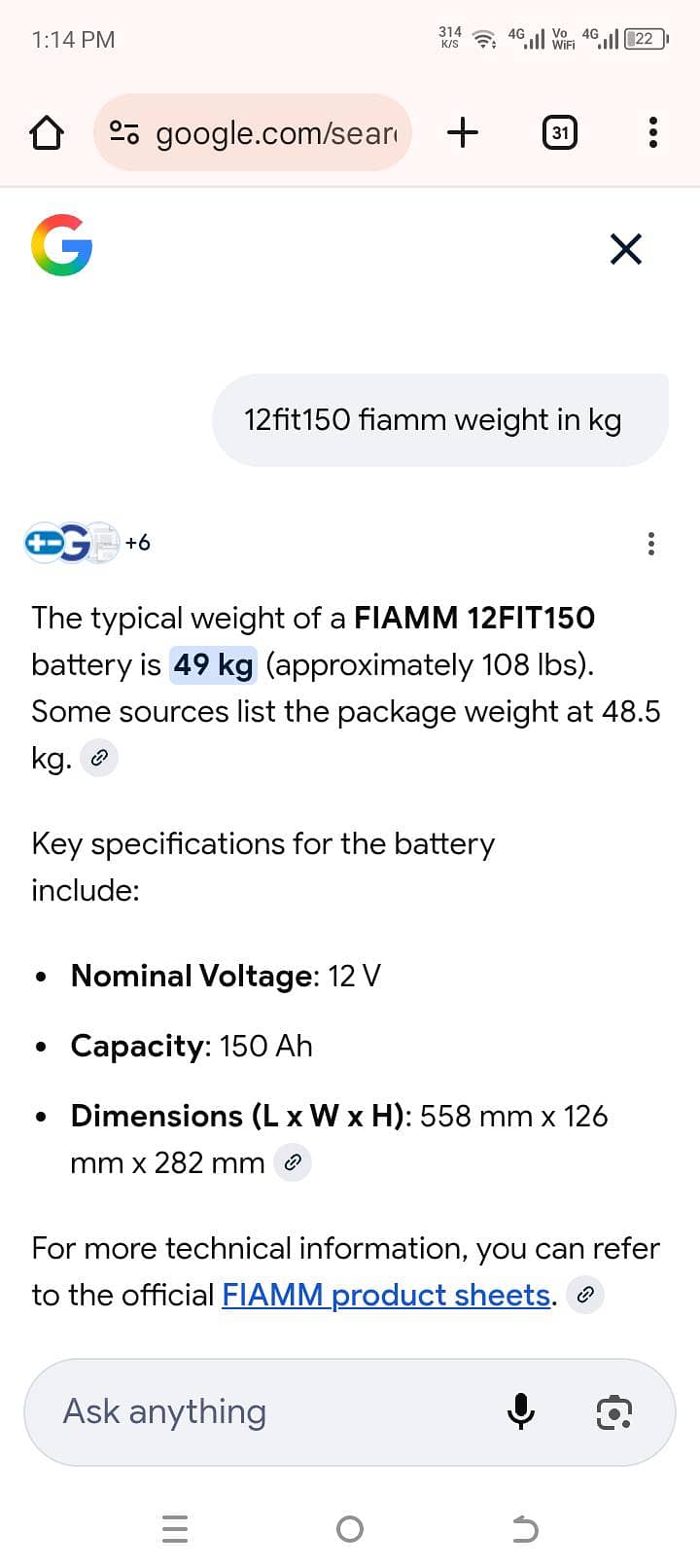700x1568 pixels.
Task: Close the AI answer with the X
Action: pos(625,249)
